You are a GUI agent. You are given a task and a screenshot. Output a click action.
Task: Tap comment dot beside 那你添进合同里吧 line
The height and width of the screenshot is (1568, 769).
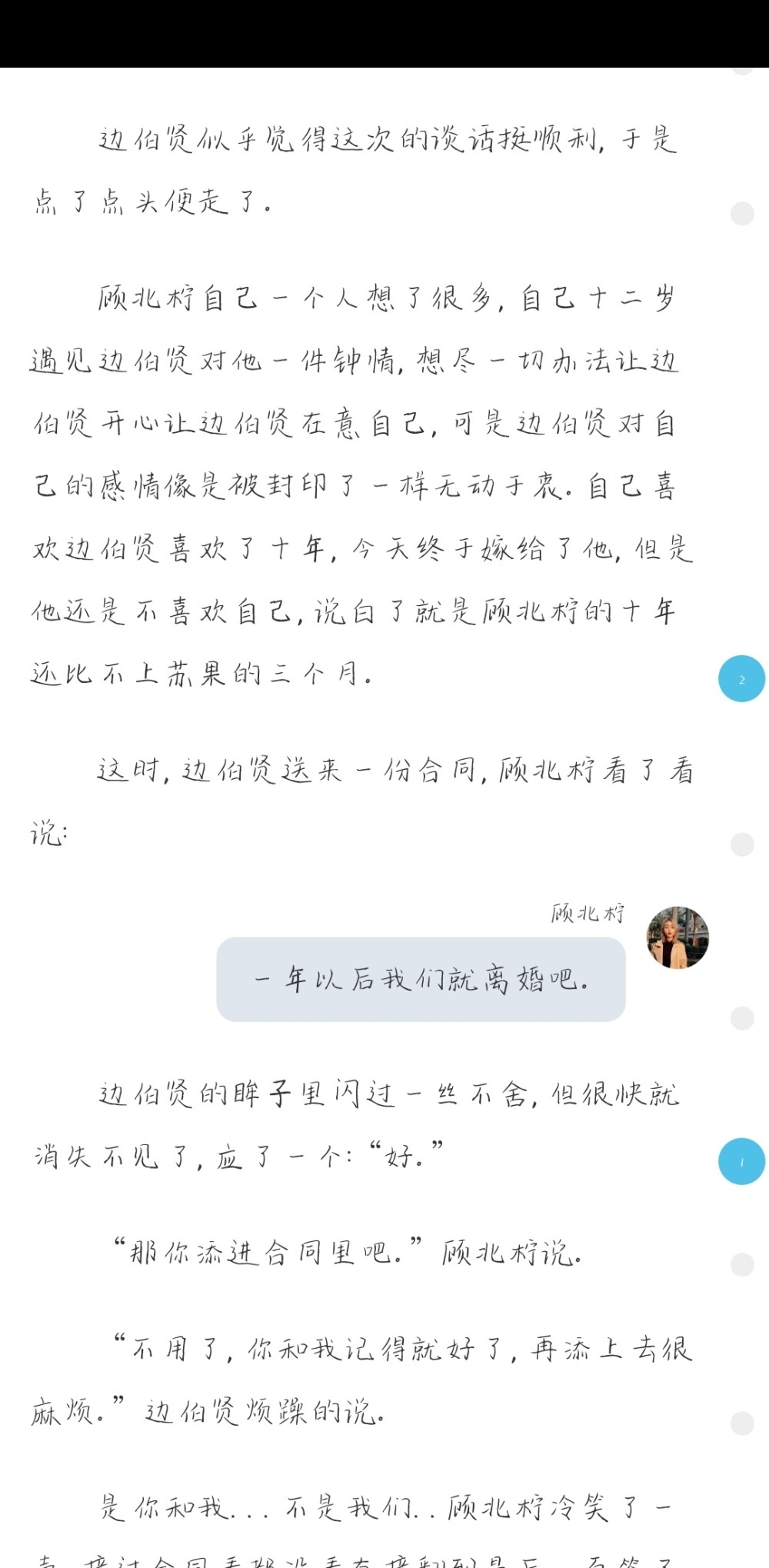coord(742,1265)
